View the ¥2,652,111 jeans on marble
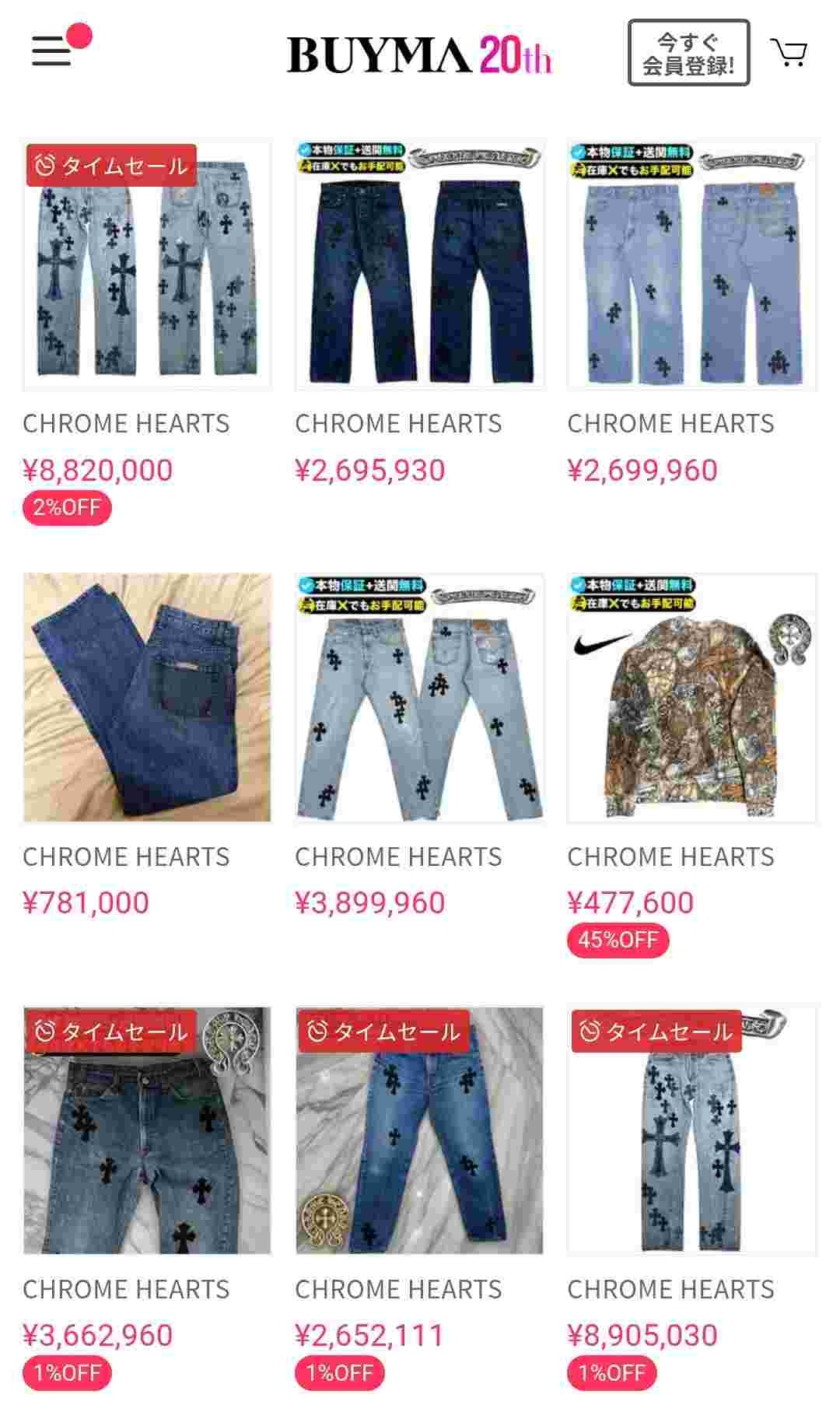This screenshot has width=840, height=1419. [x=419, y=1130]
